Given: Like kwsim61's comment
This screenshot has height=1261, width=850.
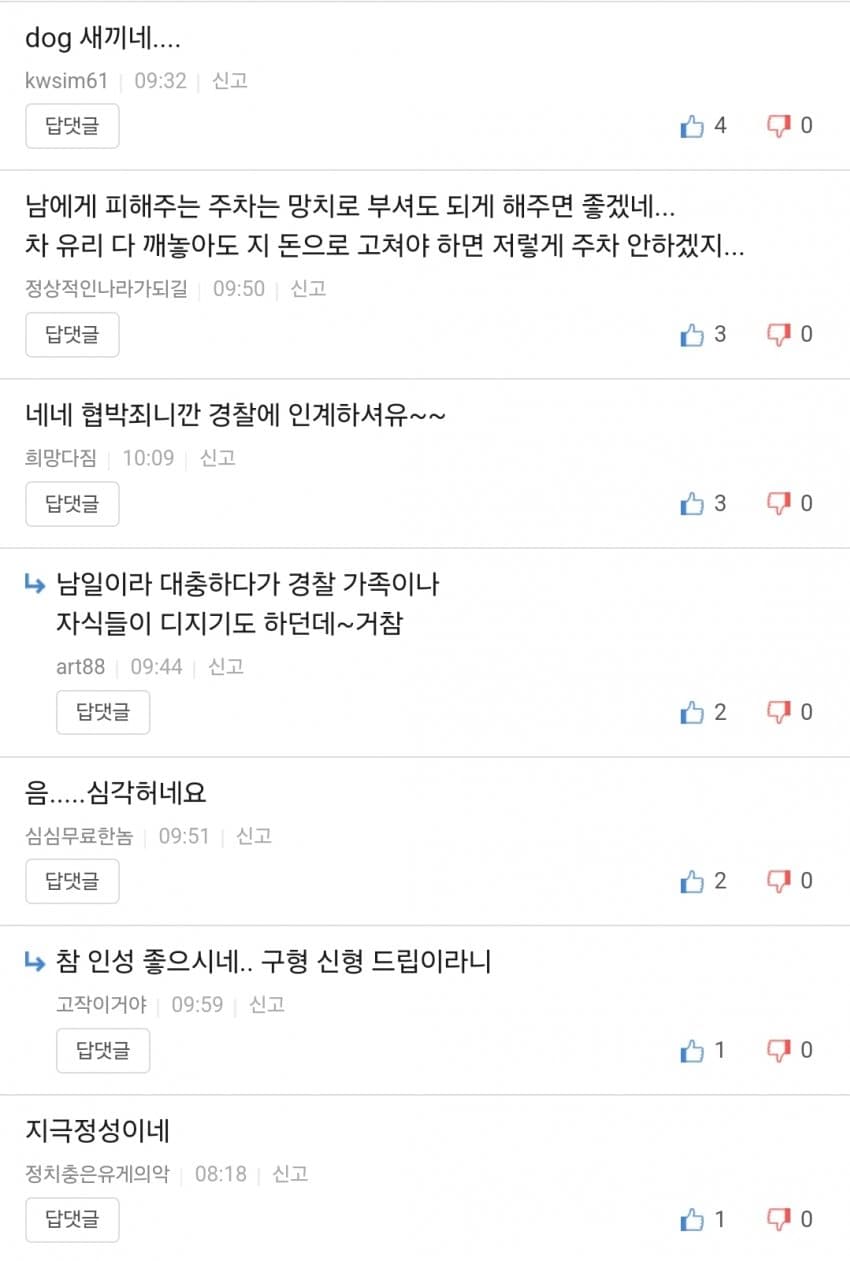Looking at the screenshot, I should (x=692, y=126).
